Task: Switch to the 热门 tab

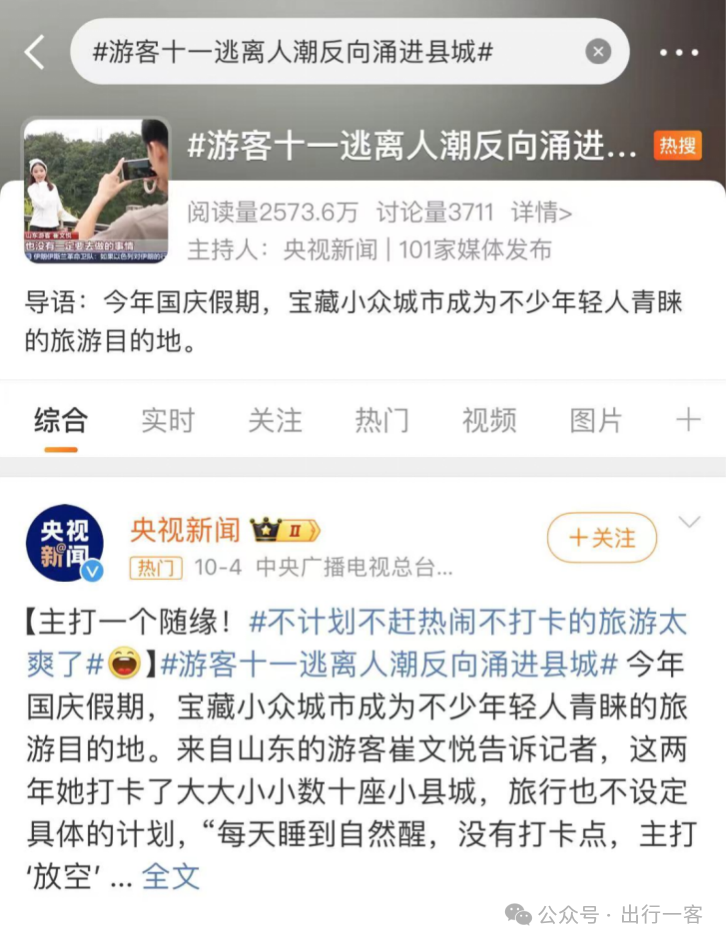Action: [381, 420]
